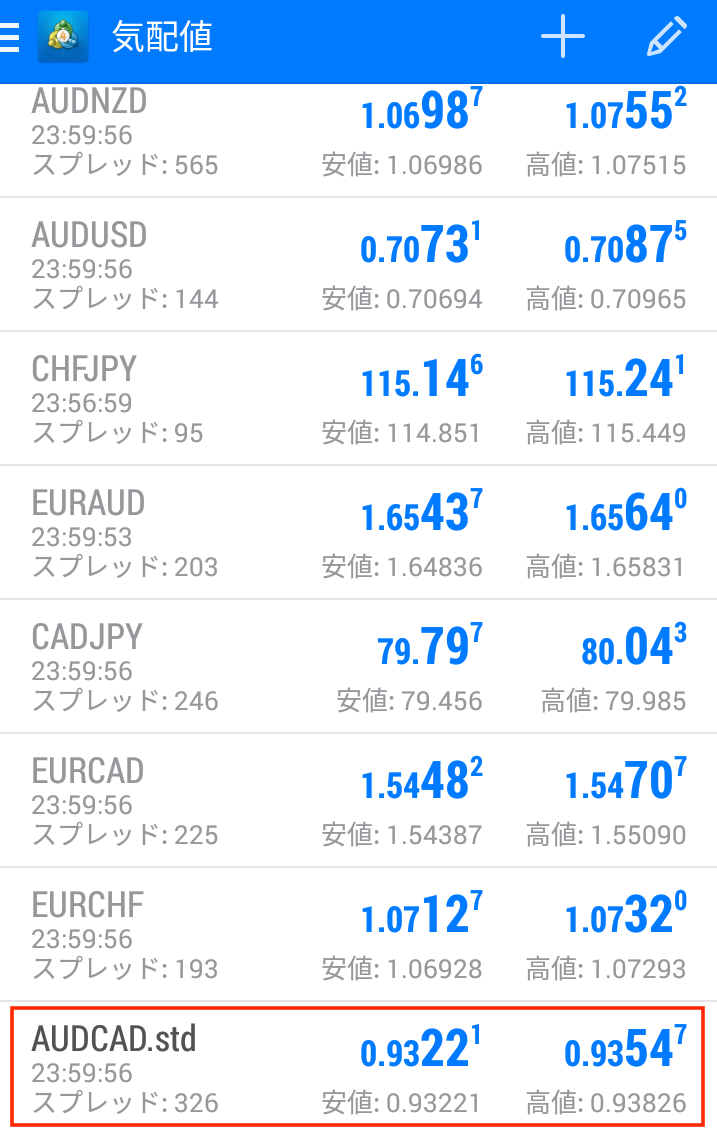Tap the CHFJPY quote row

click(358, 399)
